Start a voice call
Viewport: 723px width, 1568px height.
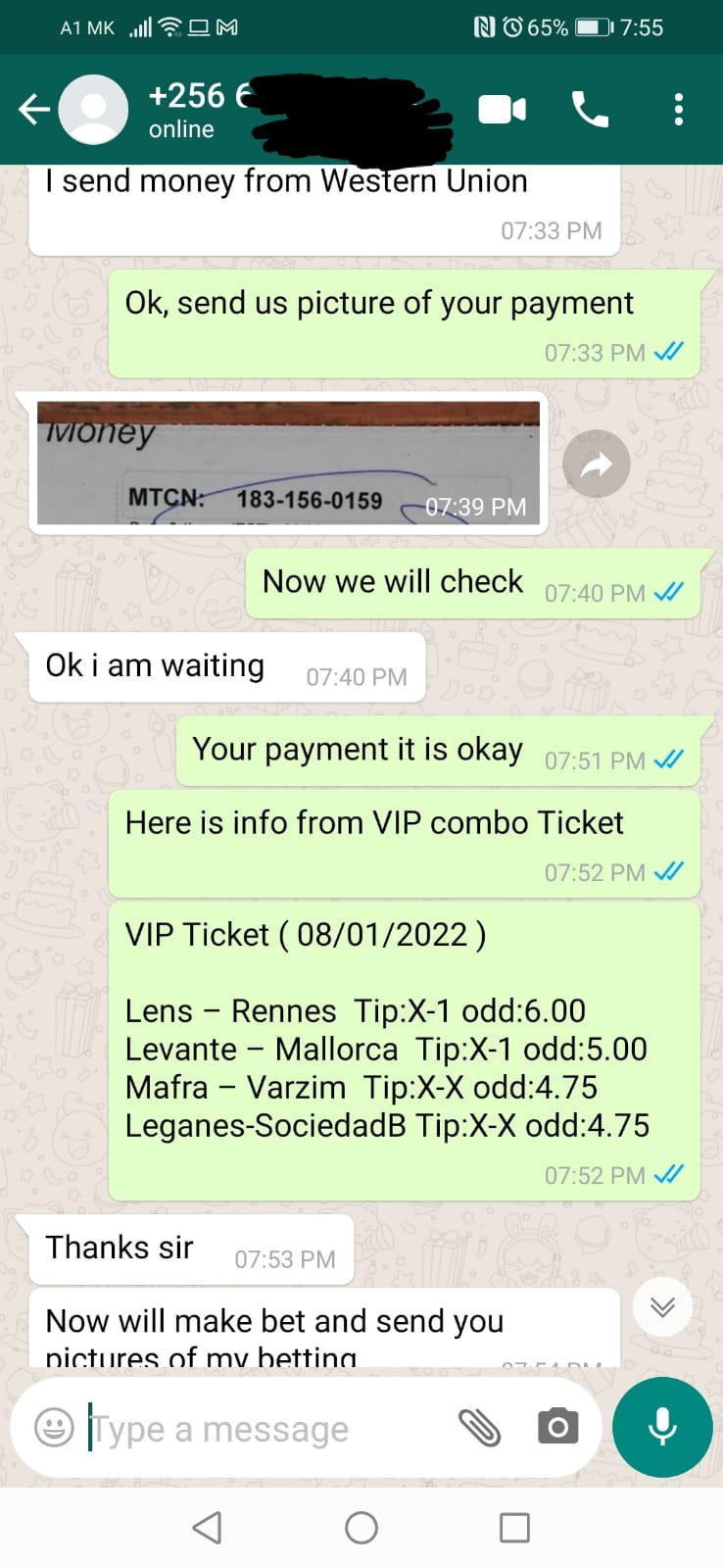pos(590,109)
